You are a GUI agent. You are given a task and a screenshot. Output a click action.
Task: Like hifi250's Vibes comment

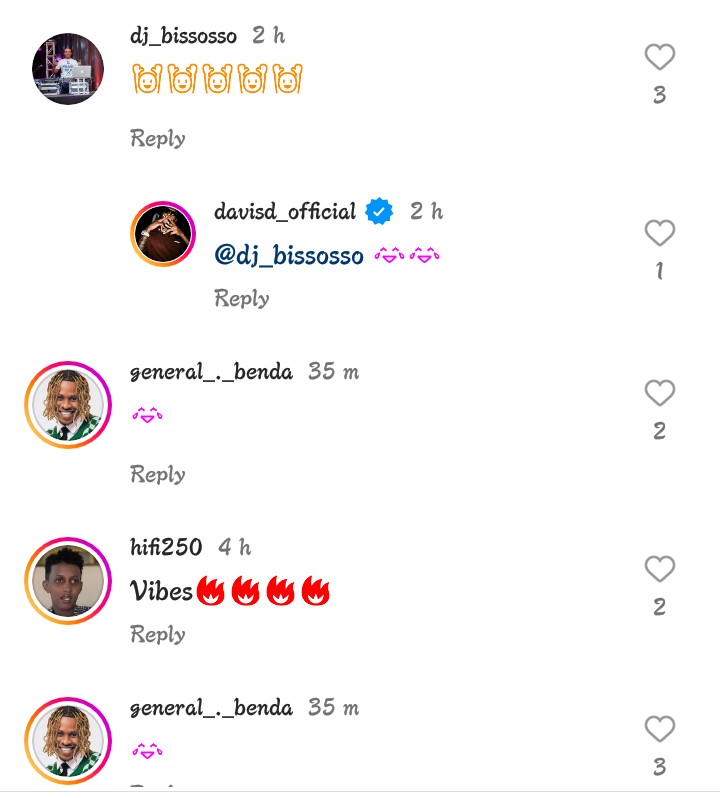pos(659,570)
